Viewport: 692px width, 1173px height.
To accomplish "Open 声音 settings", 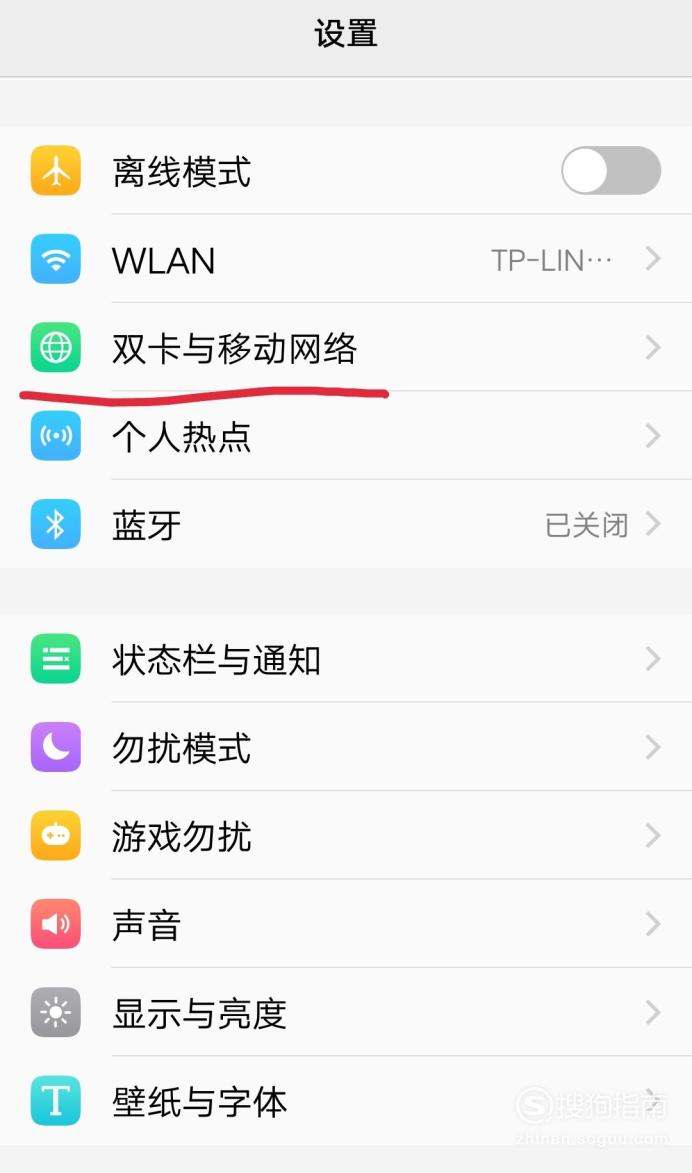I will tap(346, 923).
